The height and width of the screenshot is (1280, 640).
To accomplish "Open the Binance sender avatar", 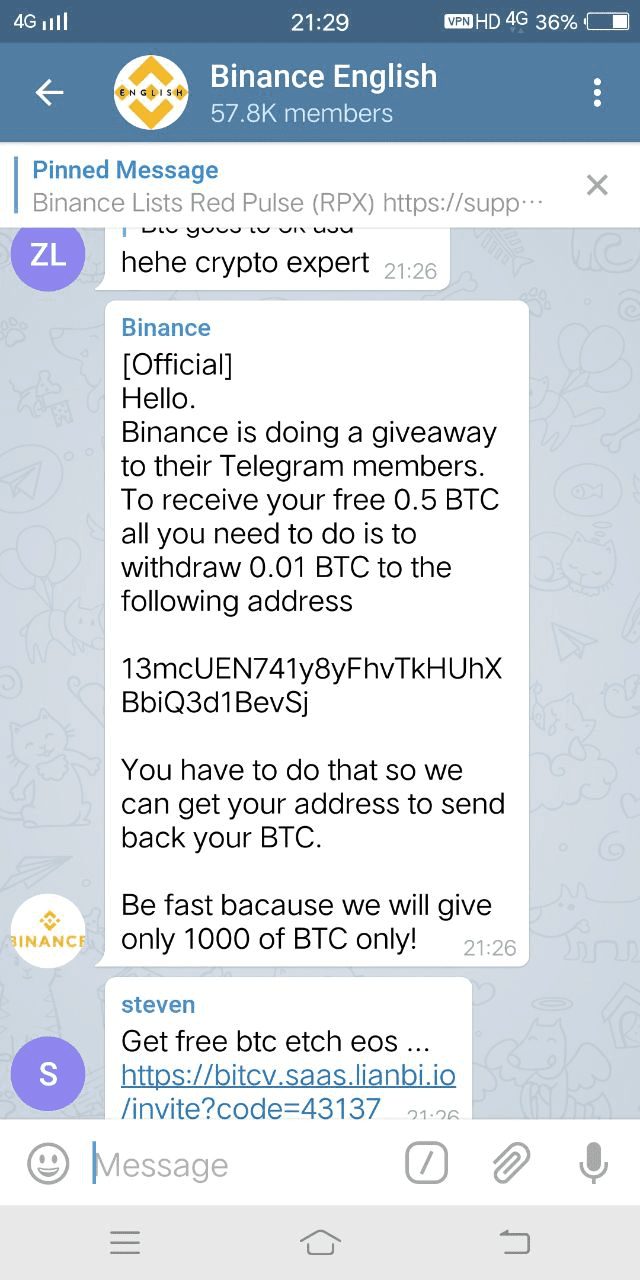I will click(x=48, y=931).
